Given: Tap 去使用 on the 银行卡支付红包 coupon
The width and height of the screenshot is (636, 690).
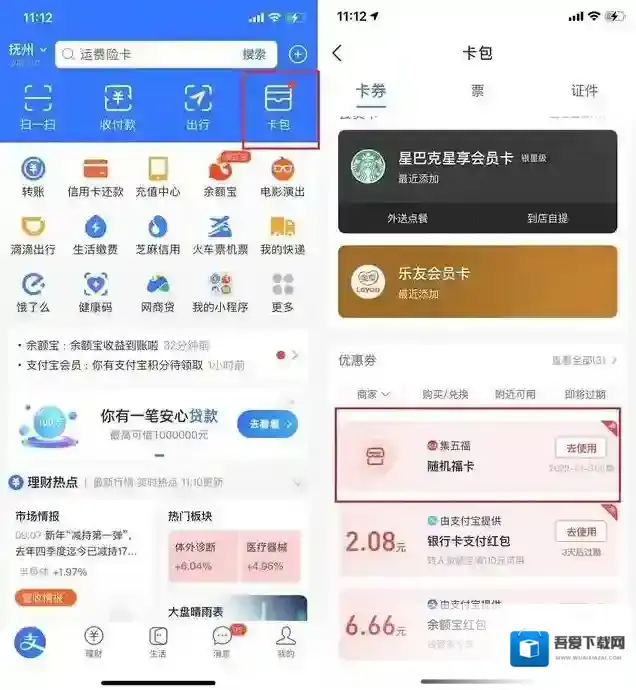Looking at the screenshot, I should 580,532.
